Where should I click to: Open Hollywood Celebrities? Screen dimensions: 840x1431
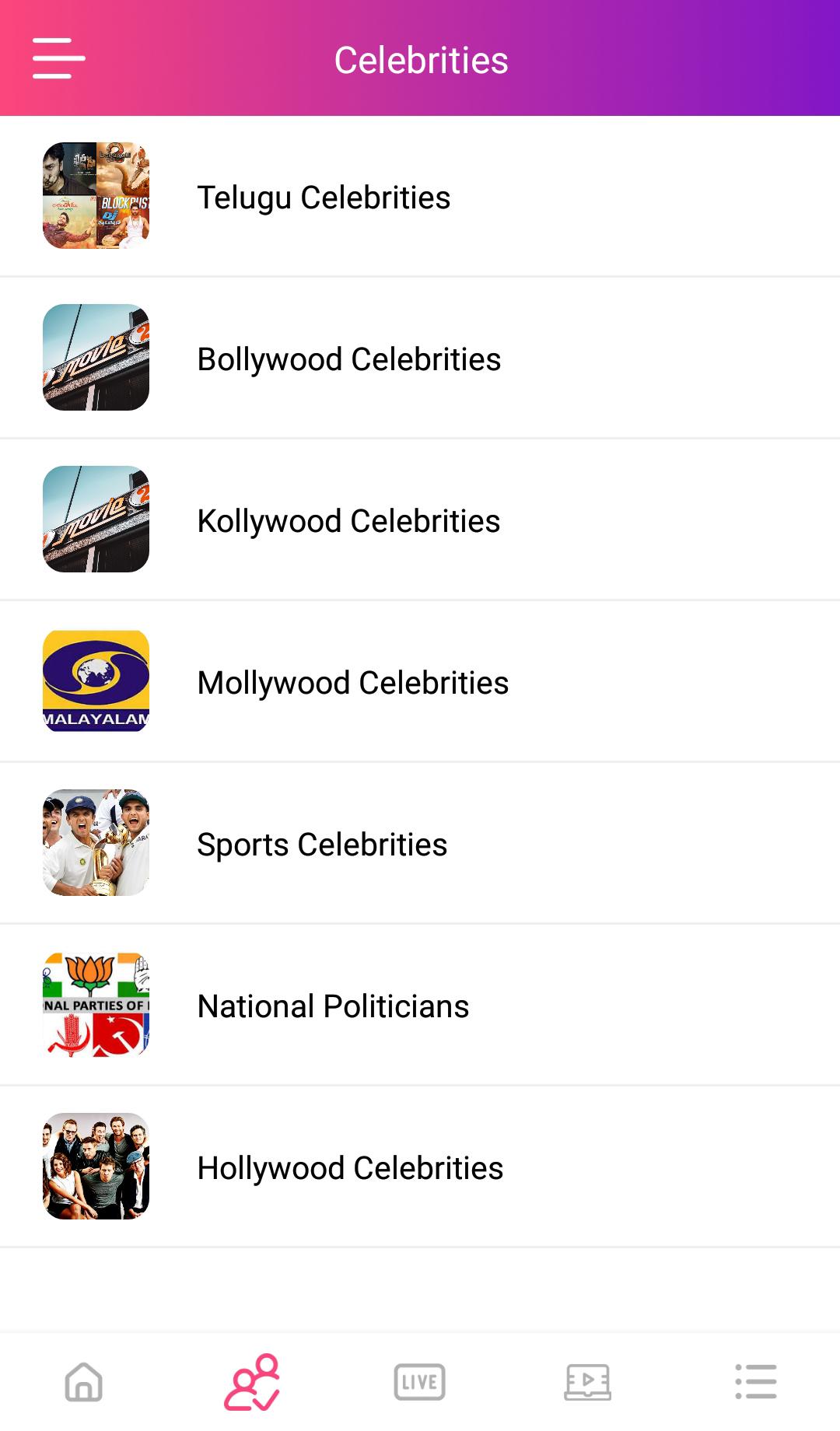coord(420,1167)
